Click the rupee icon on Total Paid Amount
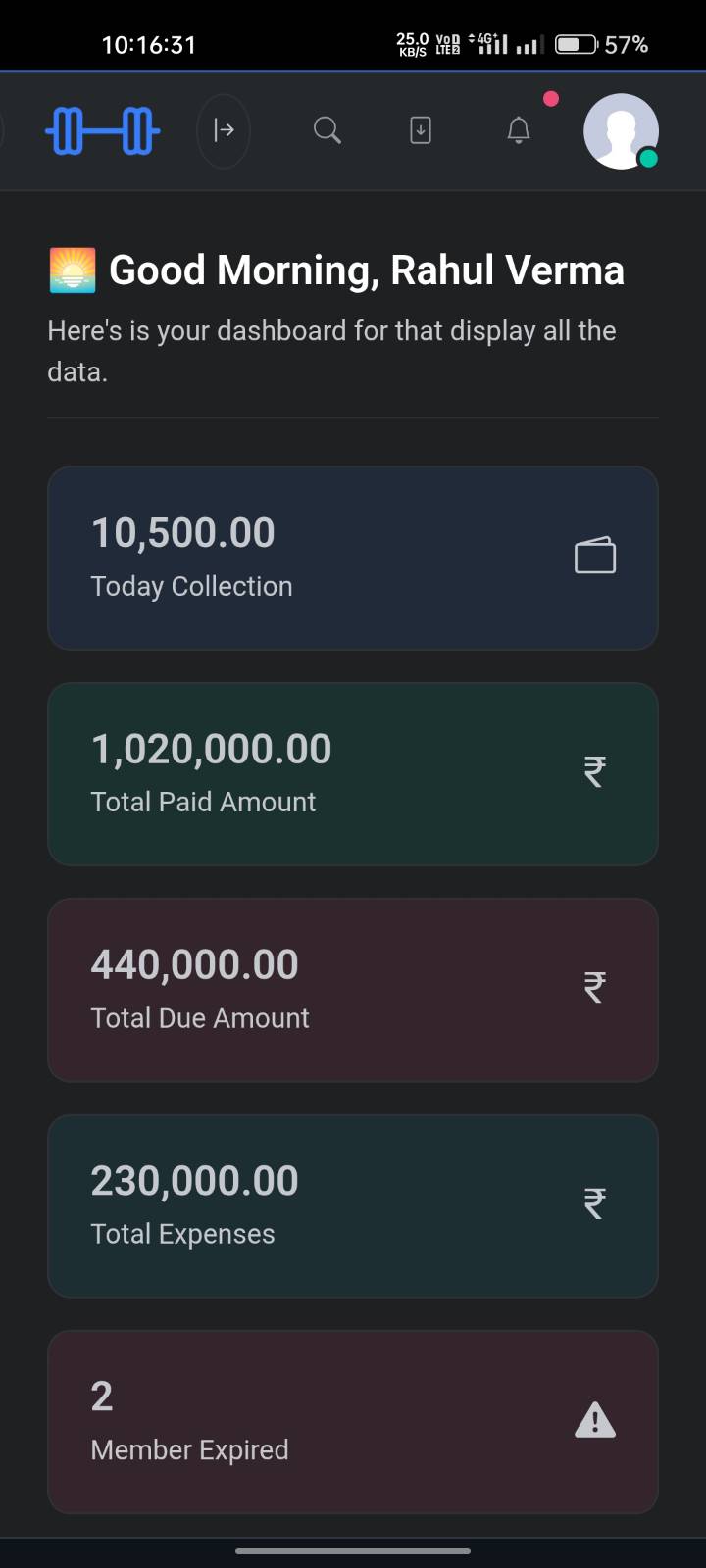706x1568 pixels. [594, 772]
